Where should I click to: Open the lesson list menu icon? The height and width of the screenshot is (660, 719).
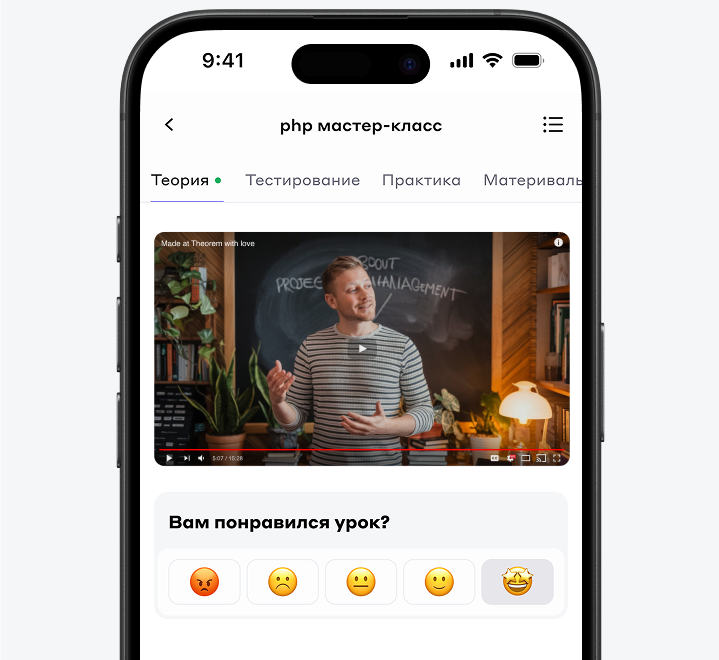pos(552,125)
